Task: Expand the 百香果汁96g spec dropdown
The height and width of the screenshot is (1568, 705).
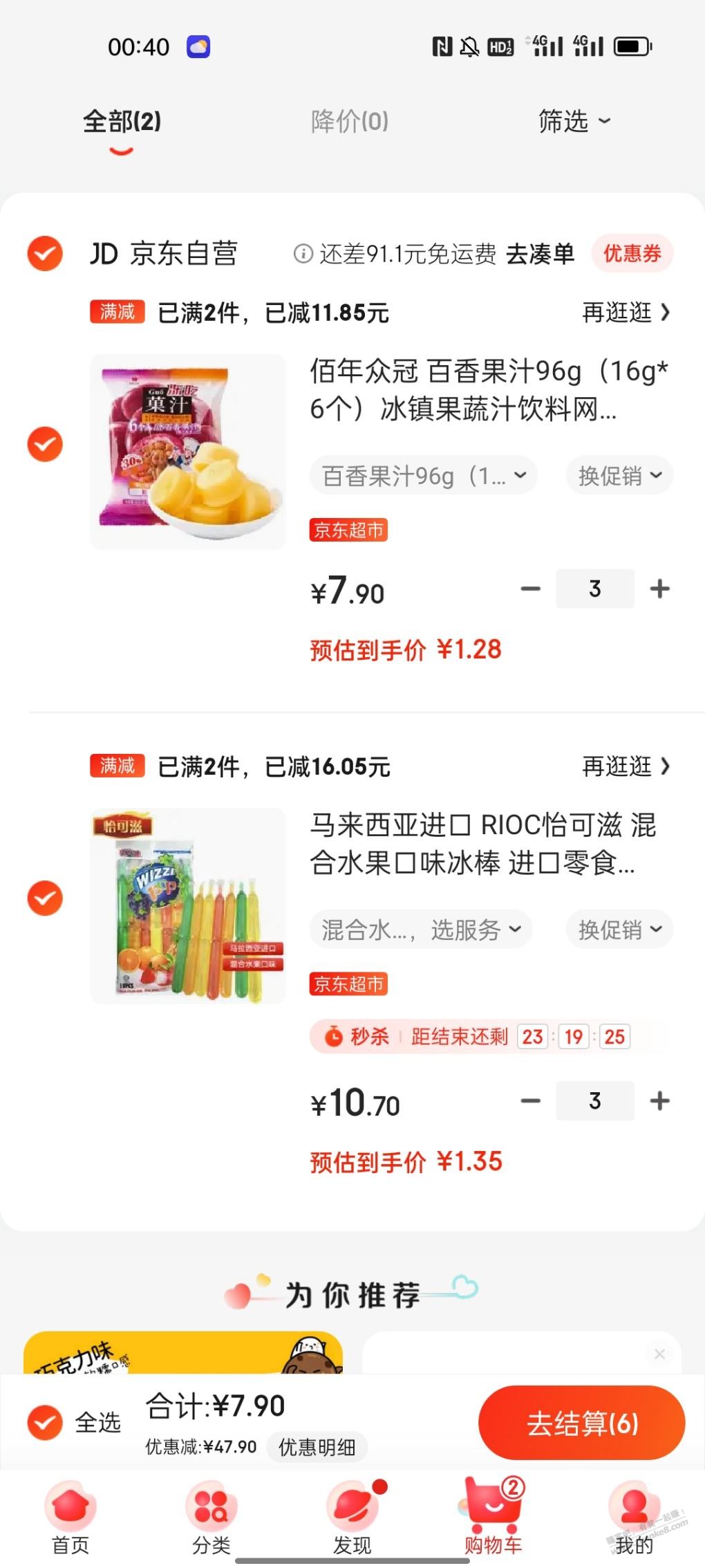Action: [423, 476]
